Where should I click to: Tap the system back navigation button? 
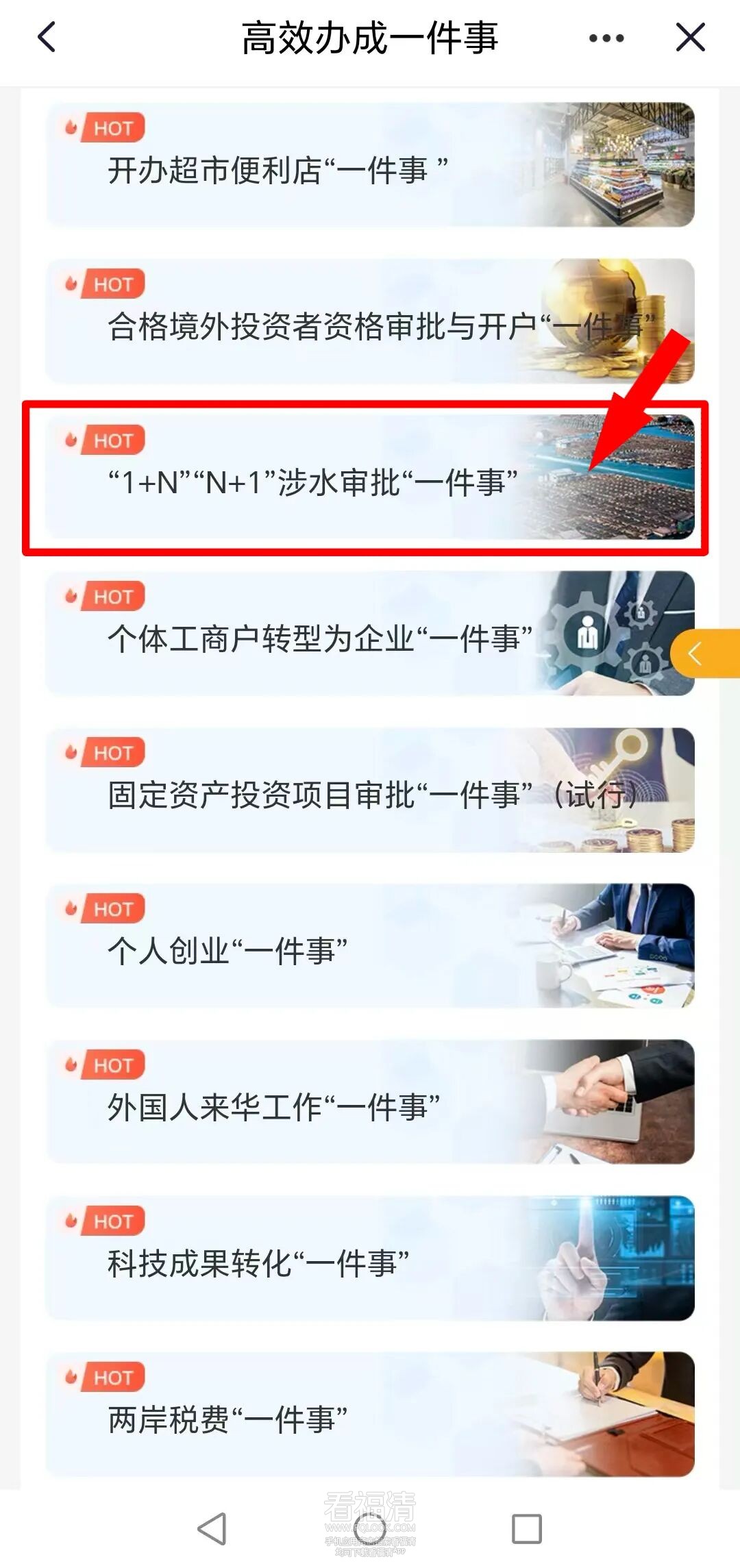pos(212,1528)
